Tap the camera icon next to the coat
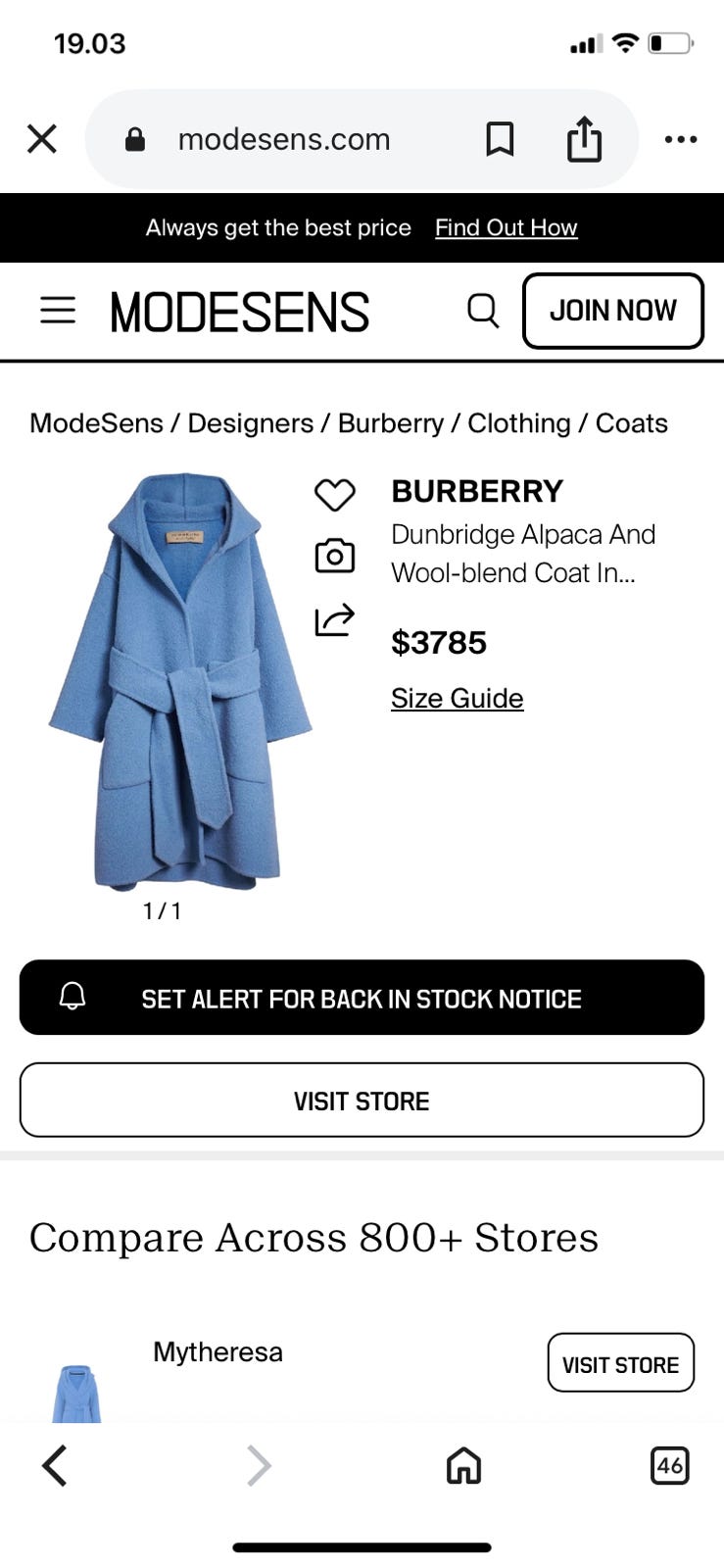 [334, 556]
